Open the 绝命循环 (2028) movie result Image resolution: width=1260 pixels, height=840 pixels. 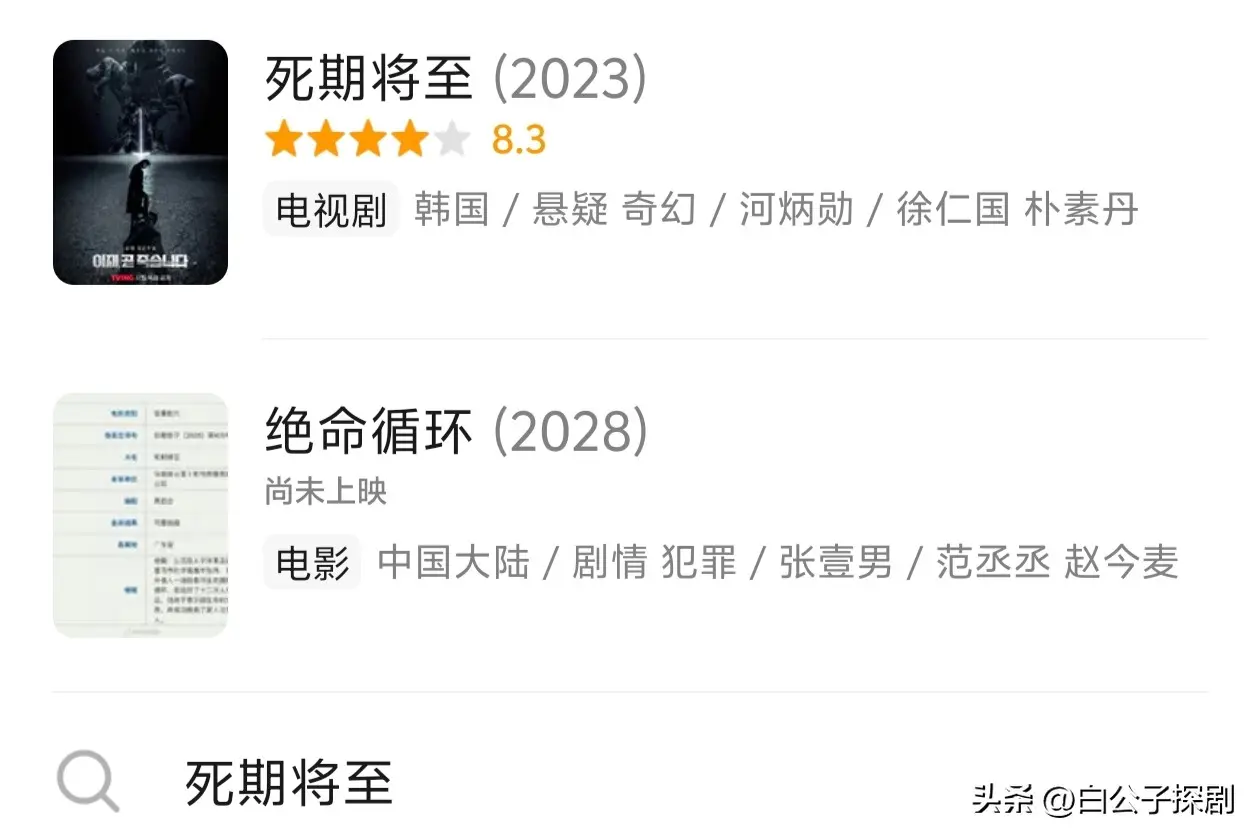coord(456,432)
